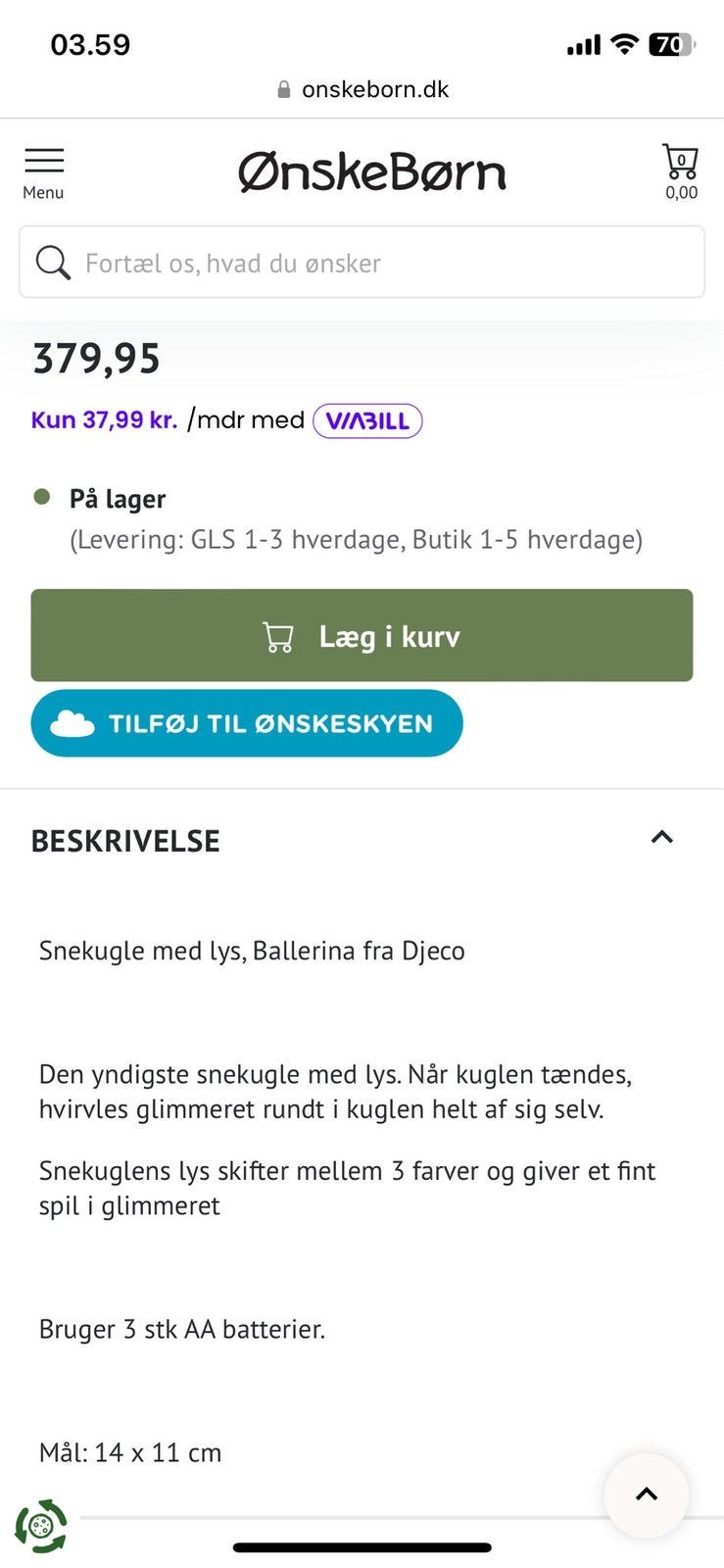This screenshot has width=724, height=1568.
Task: Click the cloud icon on the ønskeskyen button
Action: click(x=69, y=723)
